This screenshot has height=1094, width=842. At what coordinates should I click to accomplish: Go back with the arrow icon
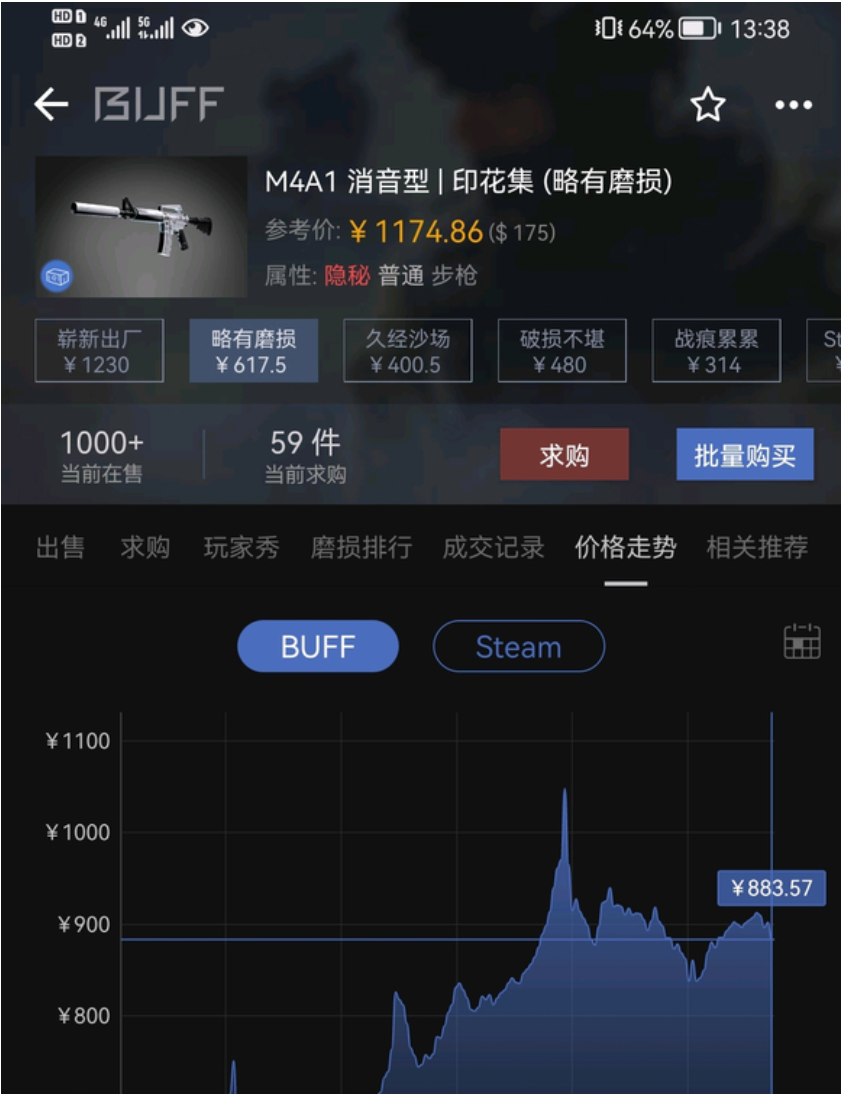click(x=51, y=104)
